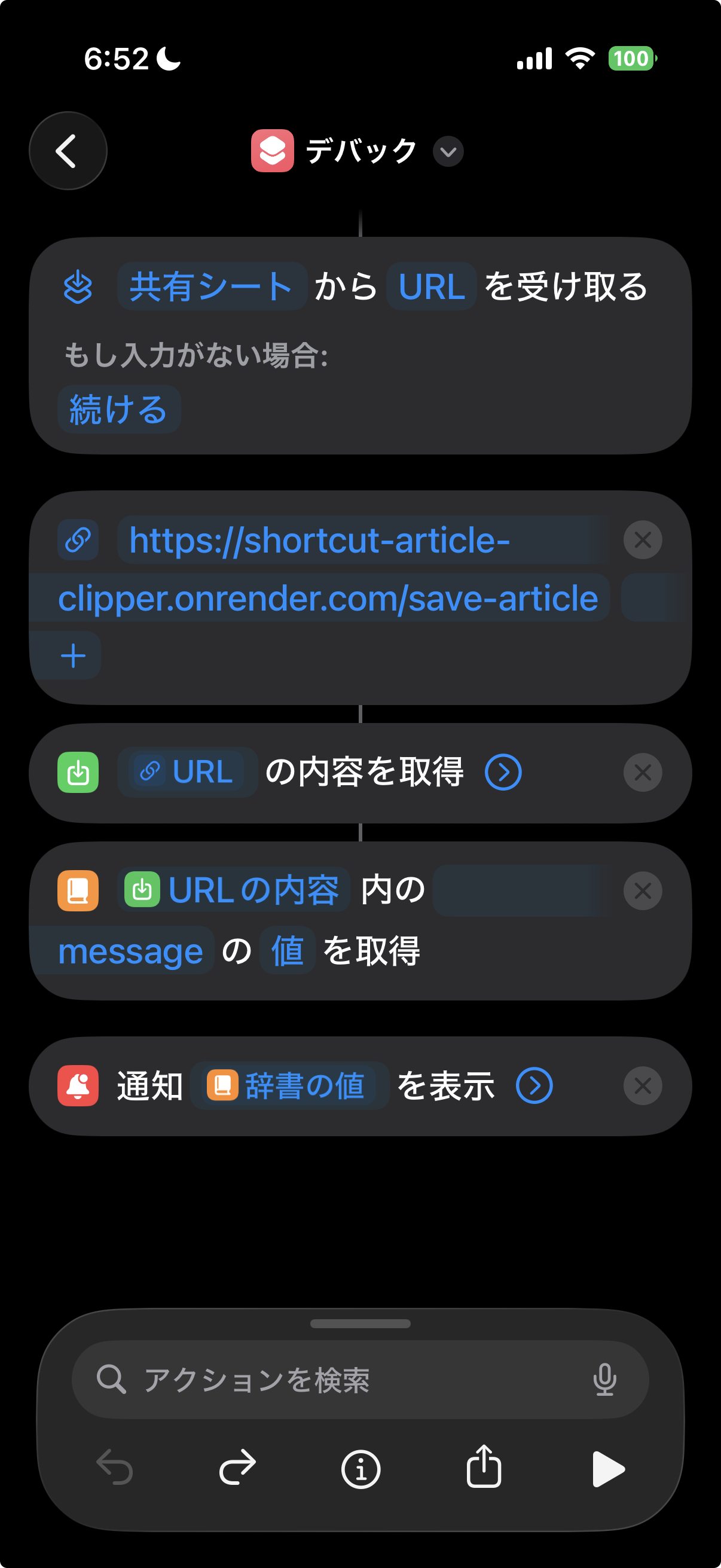The image size is (721, 1568).
Task: Search actions in アクションを検索 field
Action: click(341, 1379)
